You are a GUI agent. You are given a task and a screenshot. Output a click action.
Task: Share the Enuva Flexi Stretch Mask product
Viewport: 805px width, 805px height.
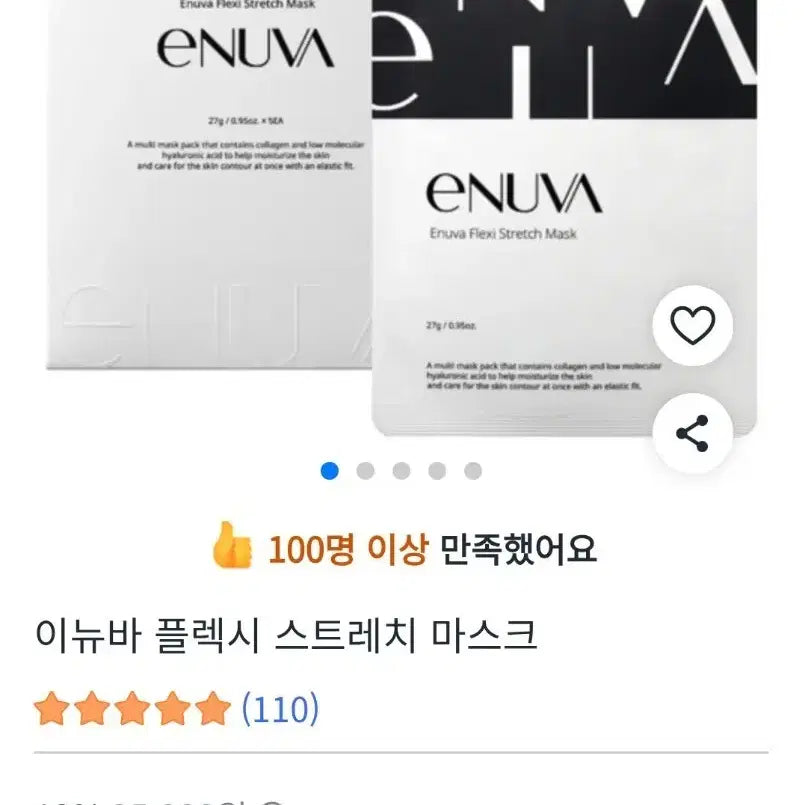(692, 433)
